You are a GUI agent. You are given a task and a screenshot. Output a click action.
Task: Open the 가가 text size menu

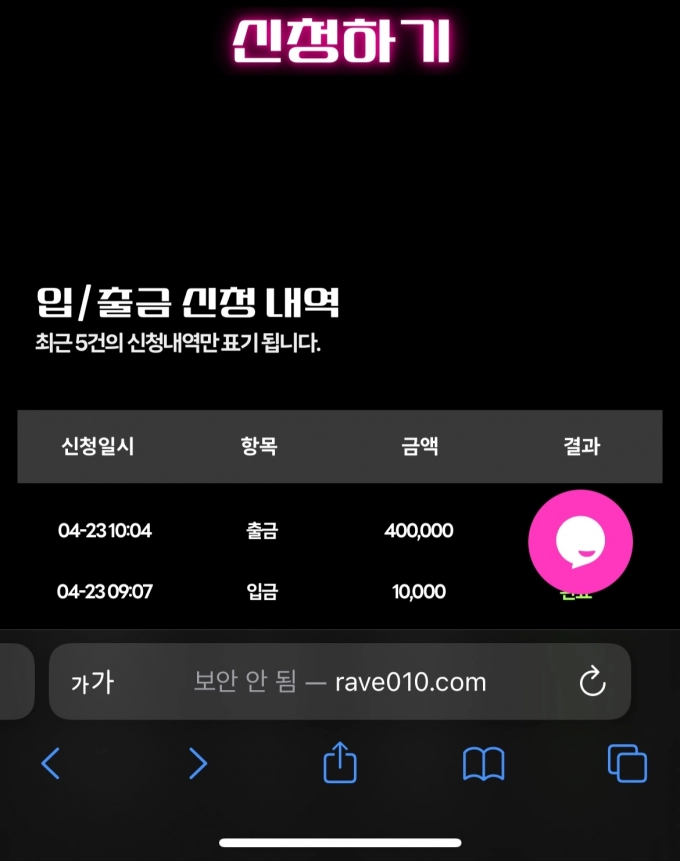point(92,683)
